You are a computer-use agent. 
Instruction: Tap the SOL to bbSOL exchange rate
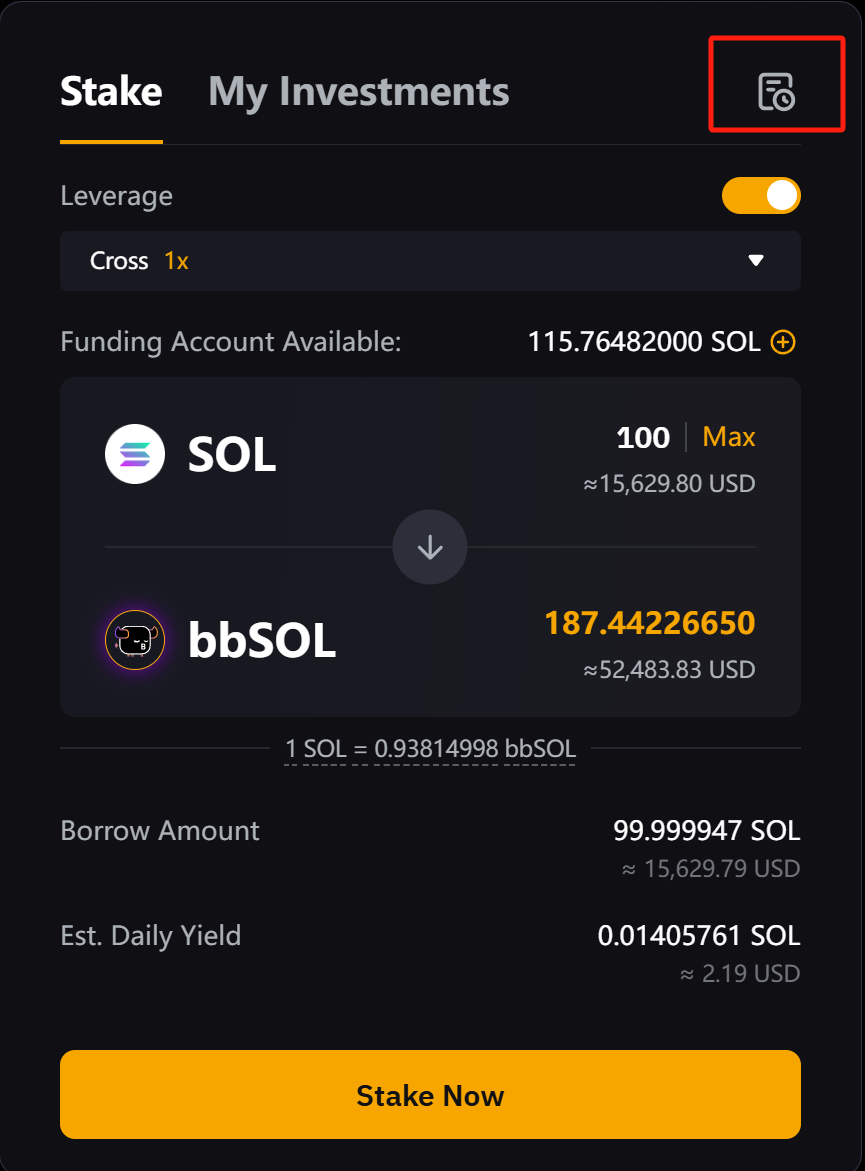point(430,748)
